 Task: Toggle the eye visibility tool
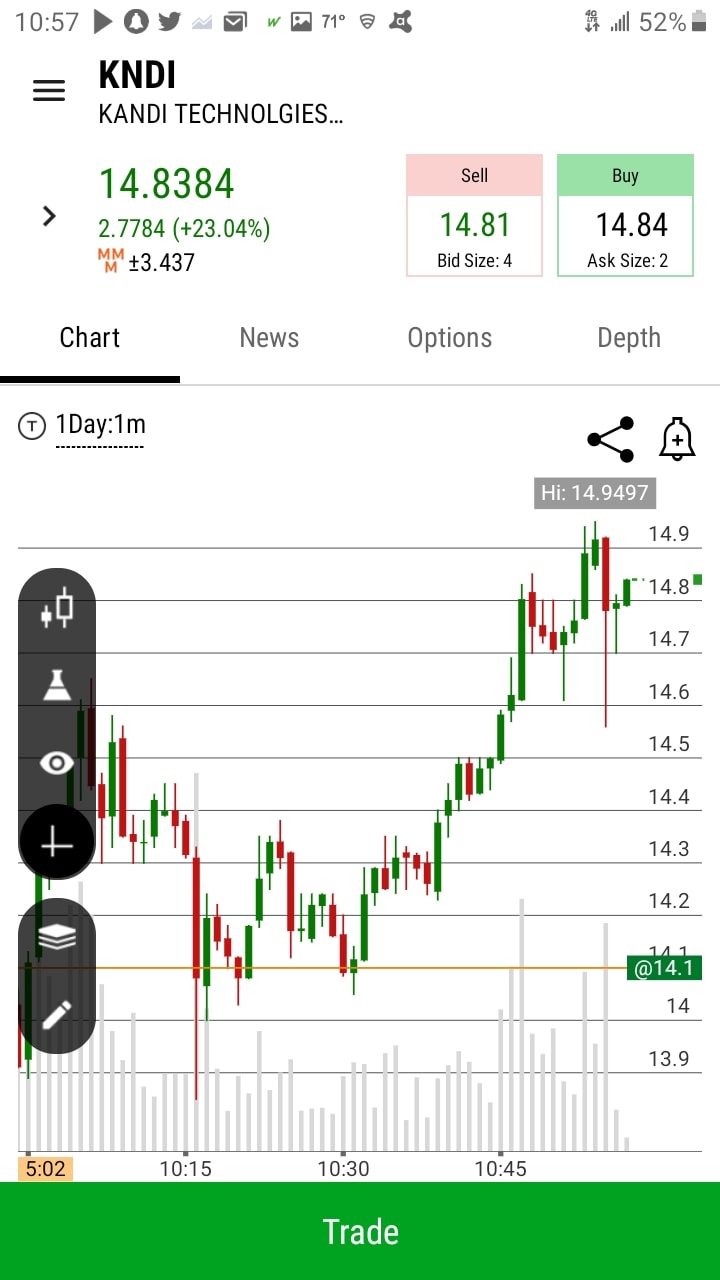(x=57, y=764)
